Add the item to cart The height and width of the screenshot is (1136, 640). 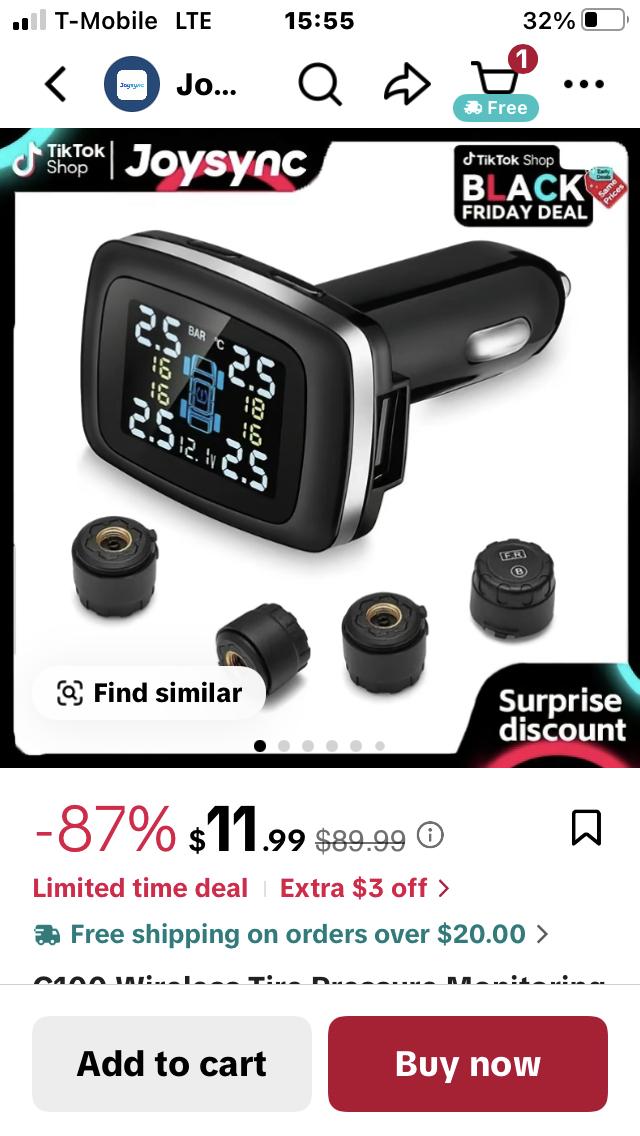(x=172, y=1064)
